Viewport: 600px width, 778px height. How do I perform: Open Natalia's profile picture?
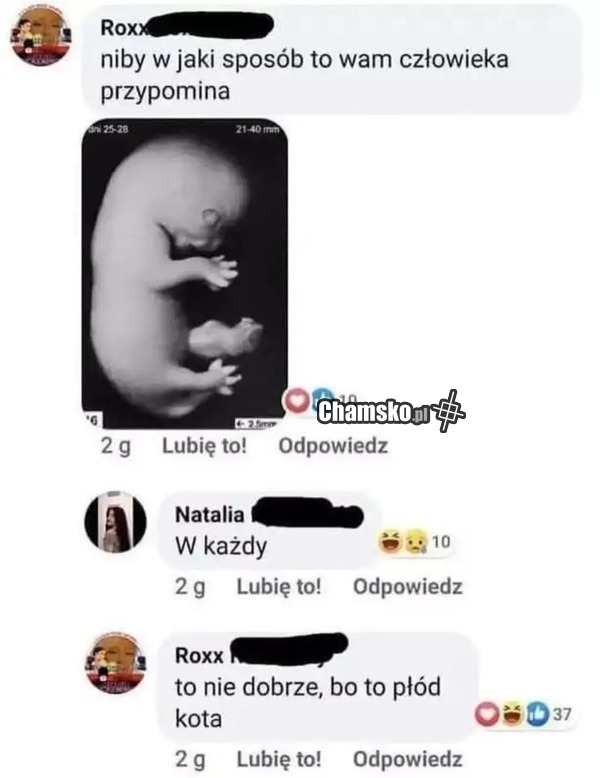tap(115, 522)
